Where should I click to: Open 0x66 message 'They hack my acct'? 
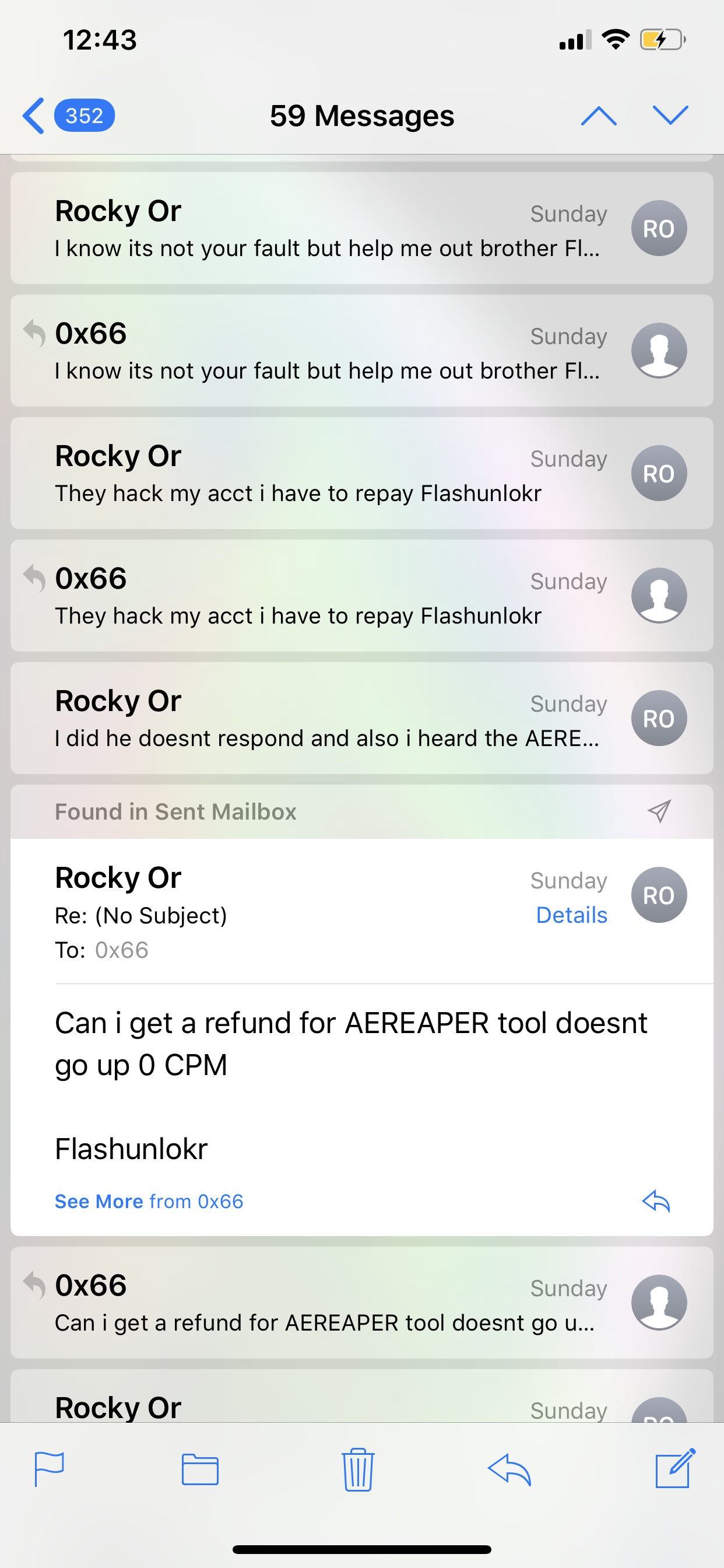[x=362, y=596]
